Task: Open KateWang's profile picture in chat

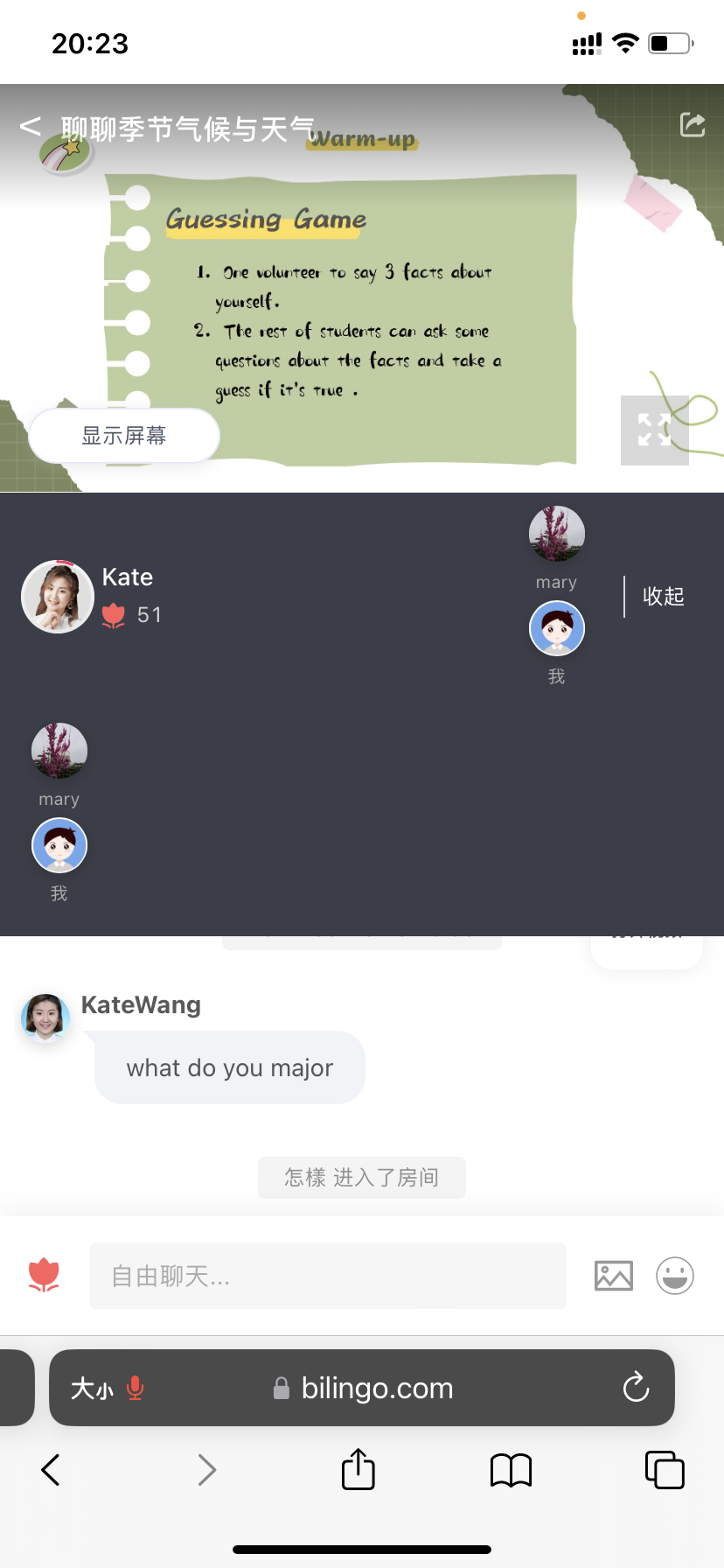Action: click(45, 1018)
